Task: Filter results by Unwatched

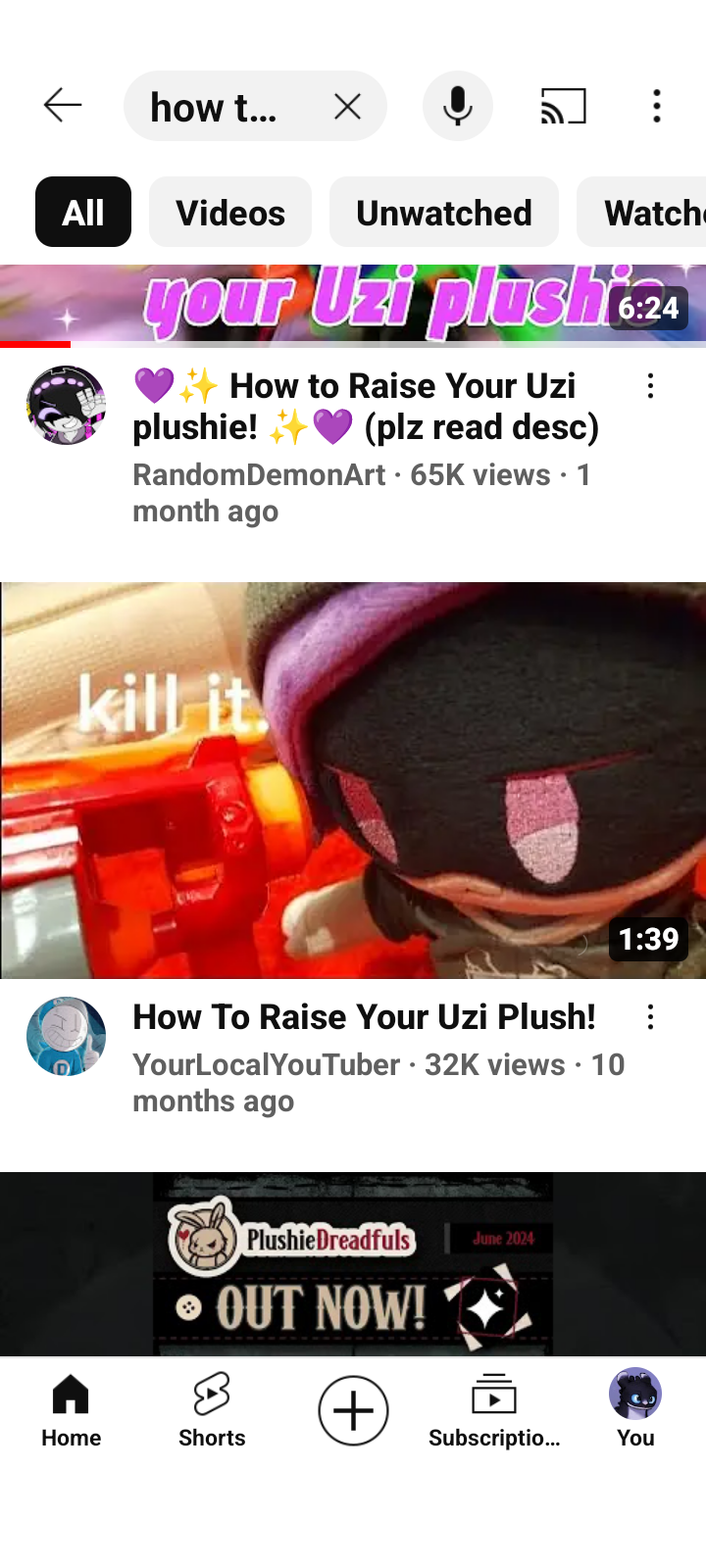Action: 444,213
